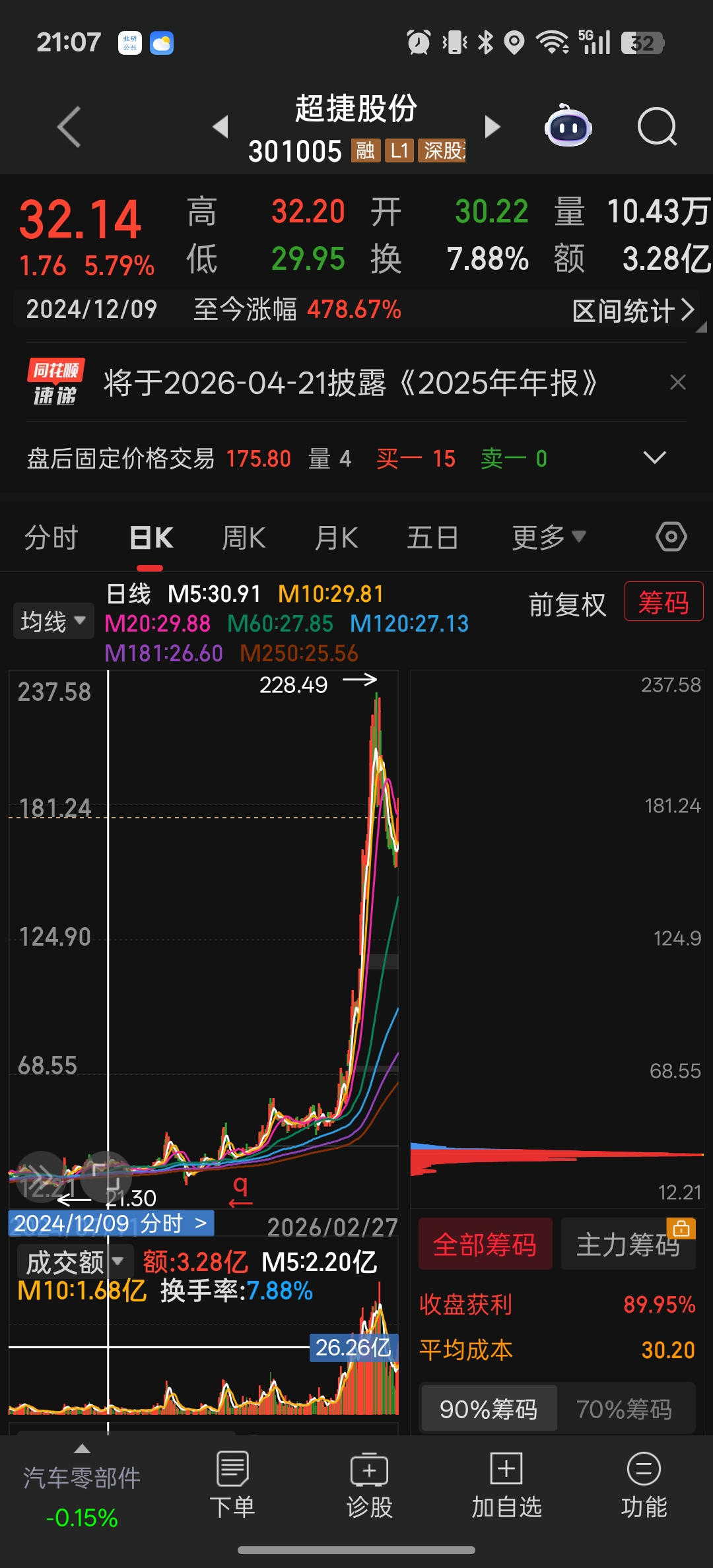Go back to the previous page
713x1568 pixels.
69,127
